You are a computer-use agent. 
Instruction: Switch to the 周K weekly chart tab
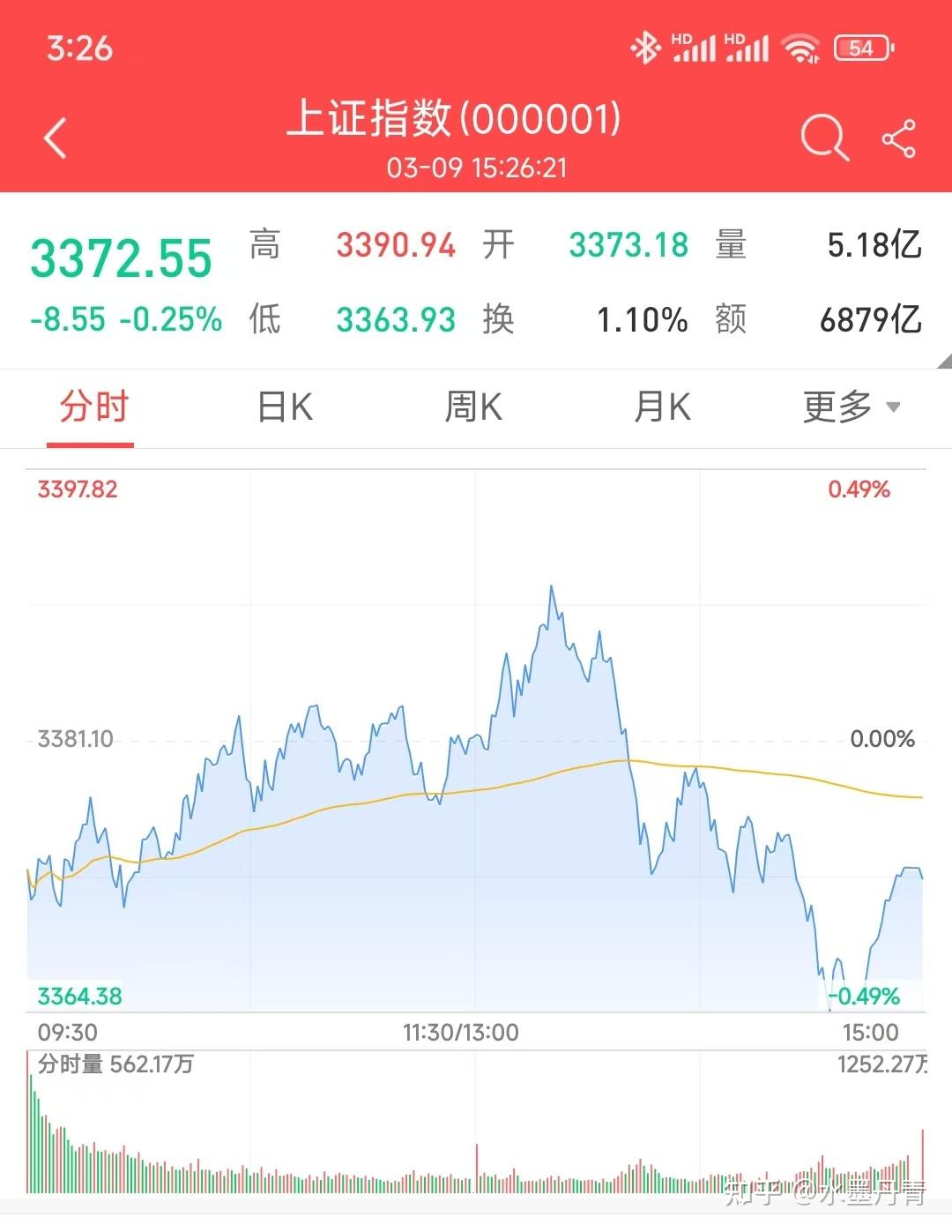(x=475, y=407)
